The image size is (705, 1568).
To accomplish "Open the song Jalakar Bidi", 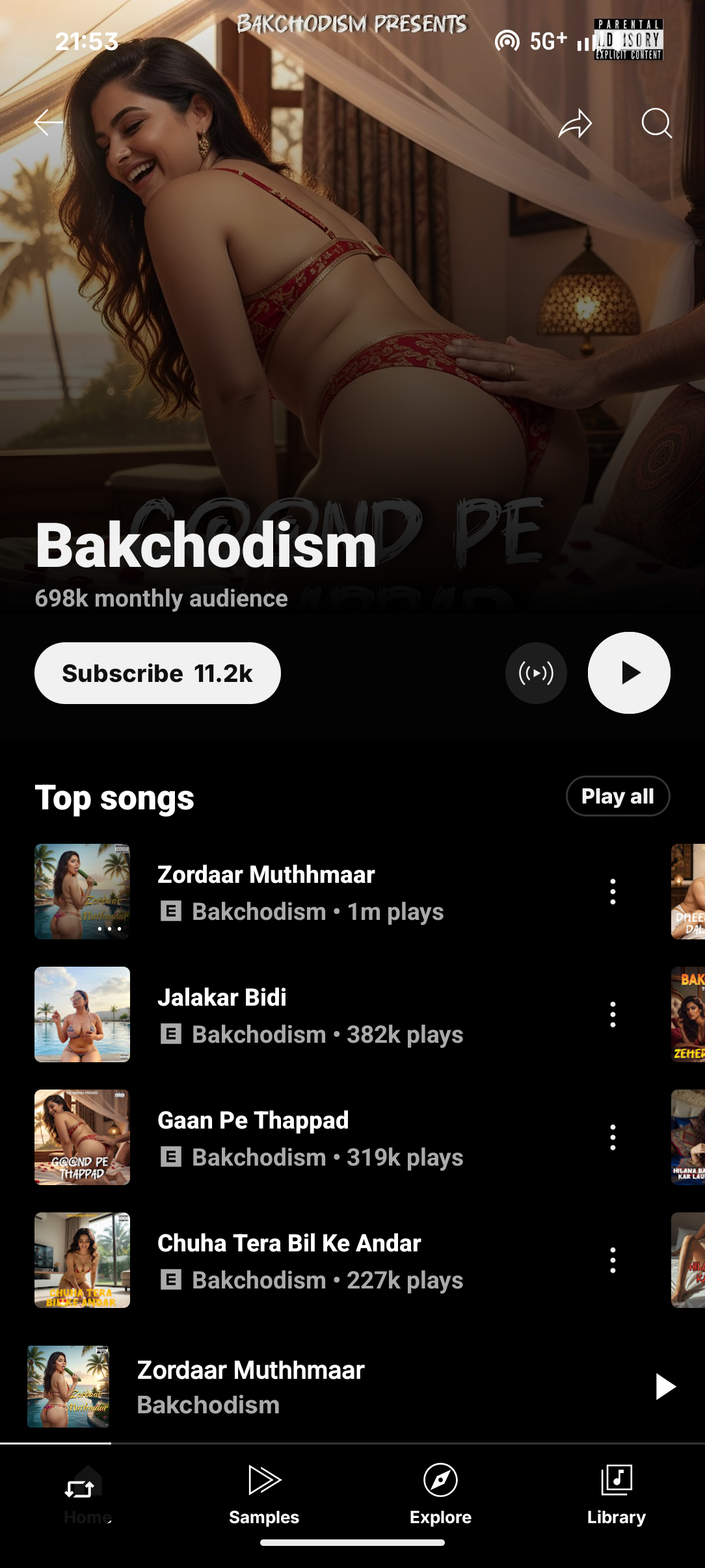I will tap(310, 1015).
